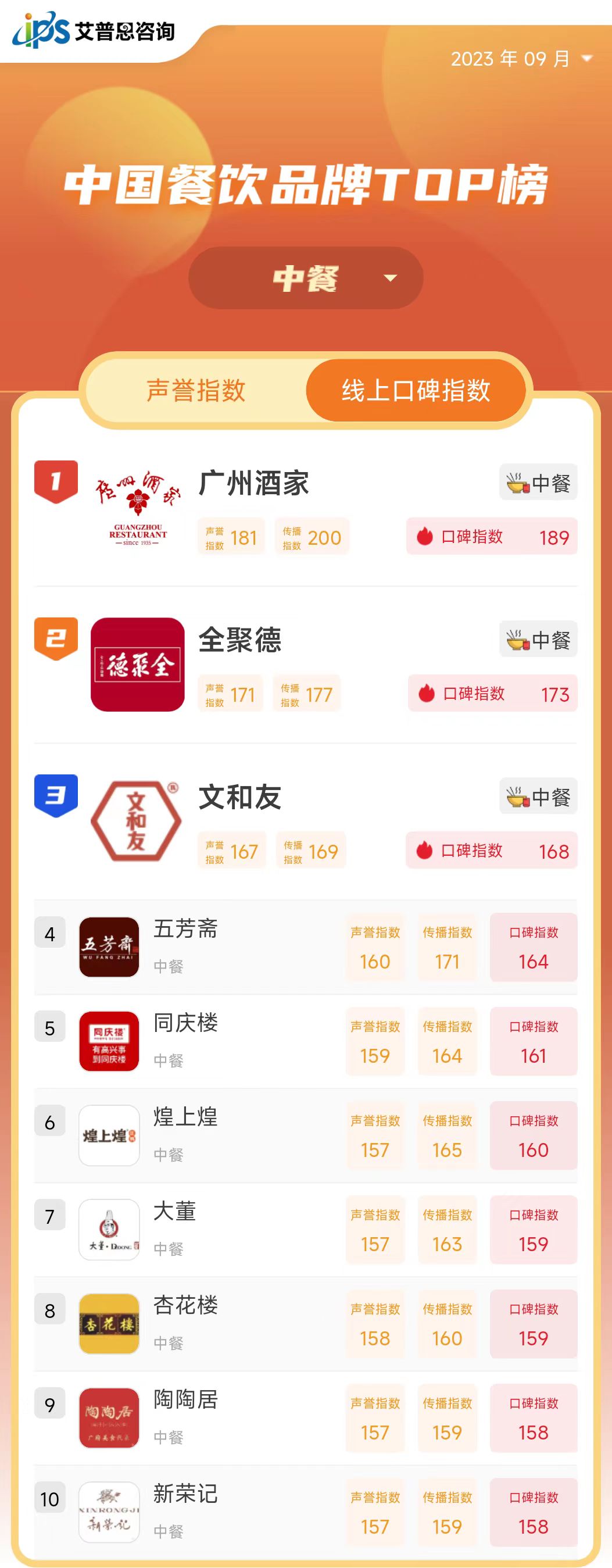Open the 新荣记 row
The height and width of the screenshot is (1568, 612).
coord(185,1494)
